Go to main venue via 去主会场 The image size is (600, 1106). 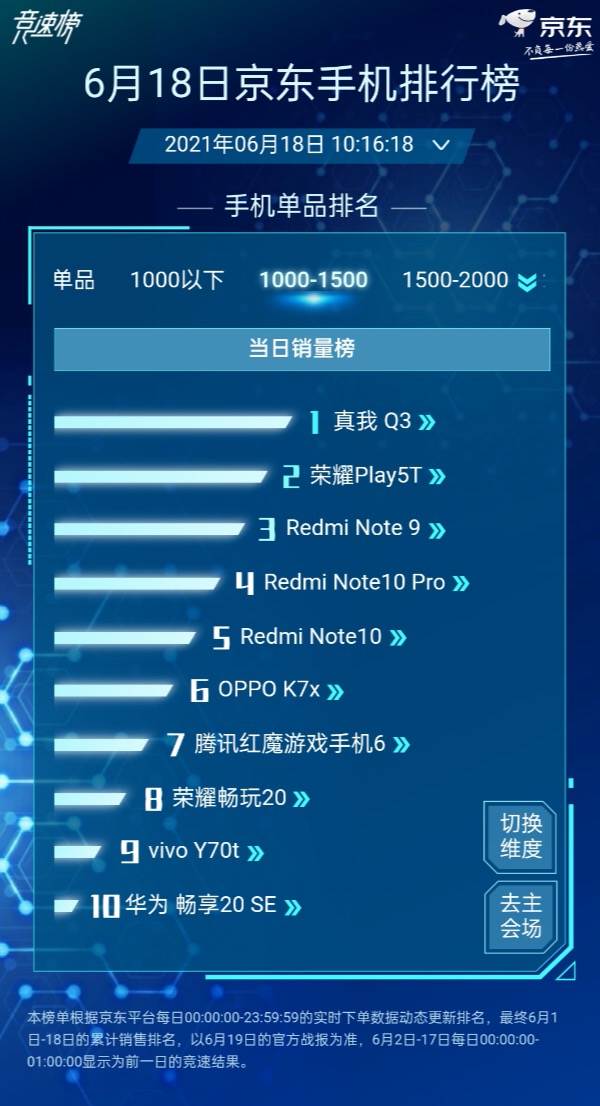[x=520, y=915]
